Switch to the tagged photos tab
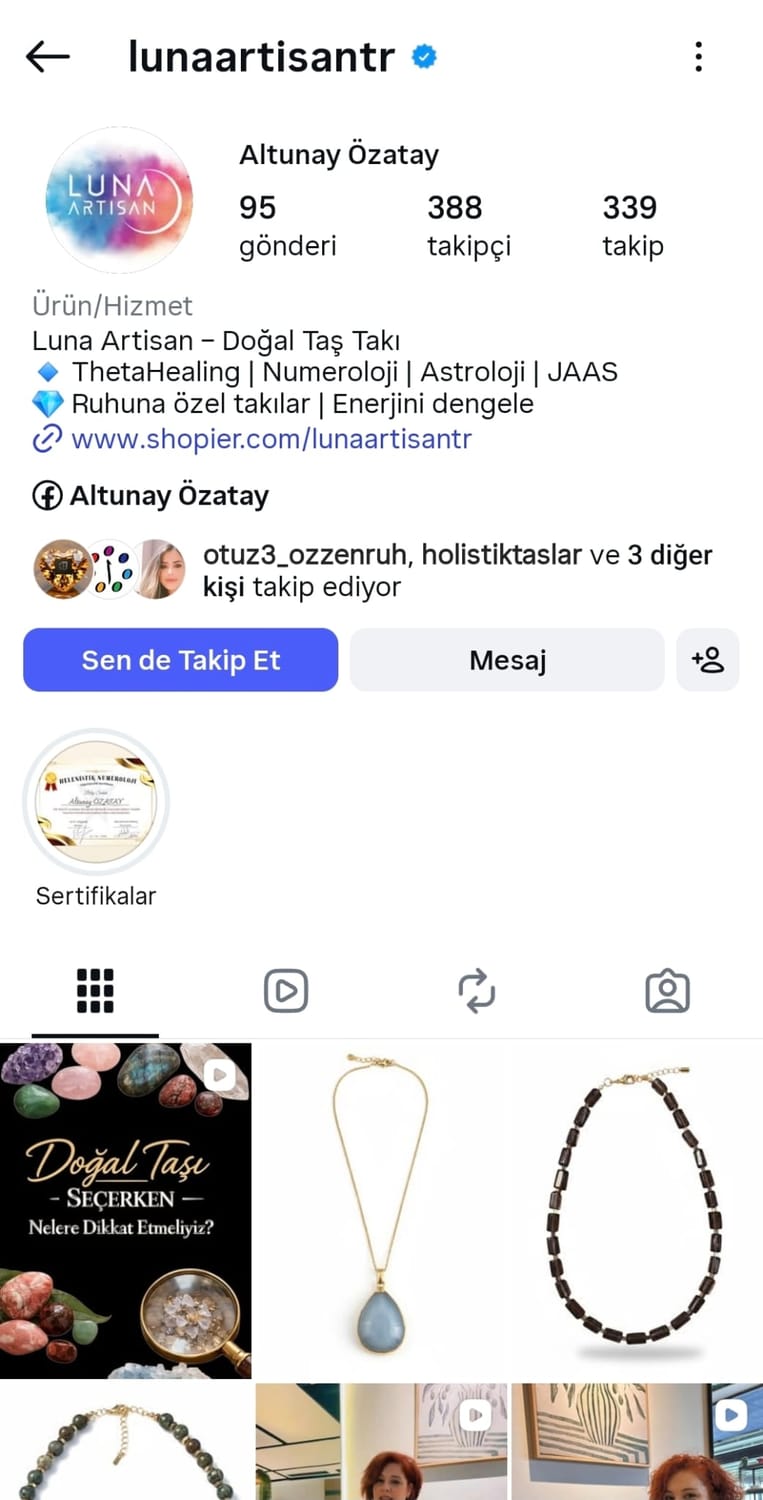The image size is (763, 1500). point(668,991)
